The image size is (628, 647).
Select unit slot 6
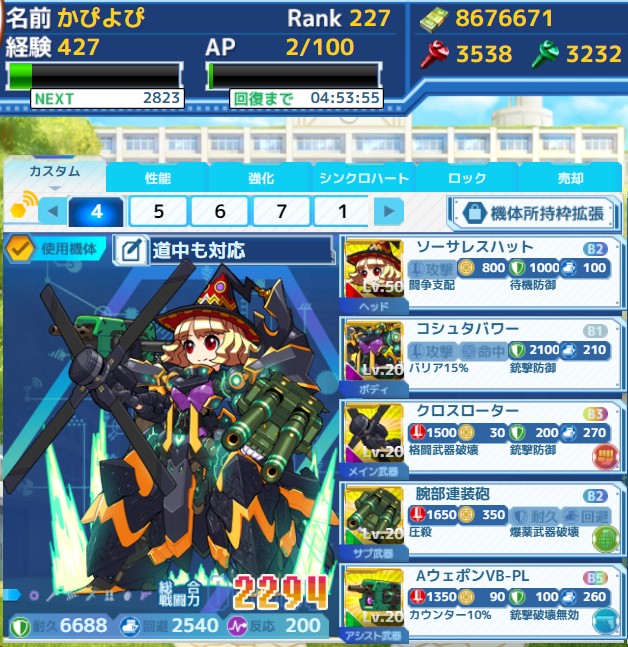219,212
